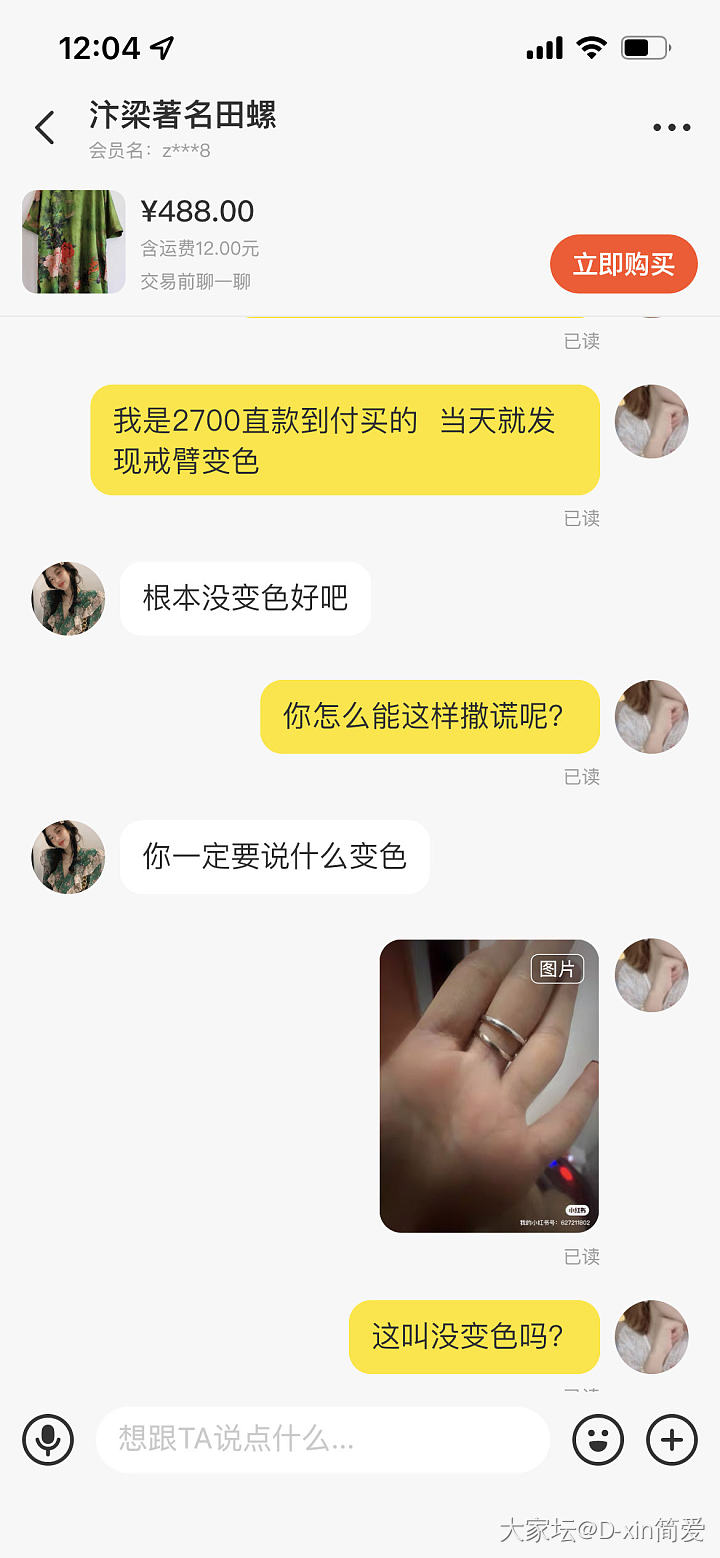Tap the 立即购买 button

click(623, 264)
